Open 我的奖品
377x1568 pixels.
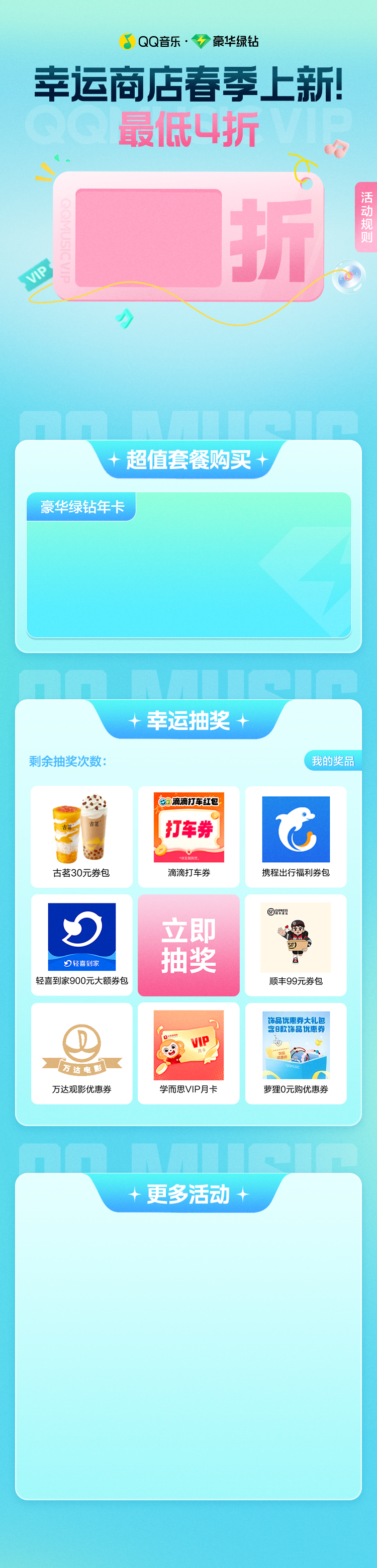(333, 761)
